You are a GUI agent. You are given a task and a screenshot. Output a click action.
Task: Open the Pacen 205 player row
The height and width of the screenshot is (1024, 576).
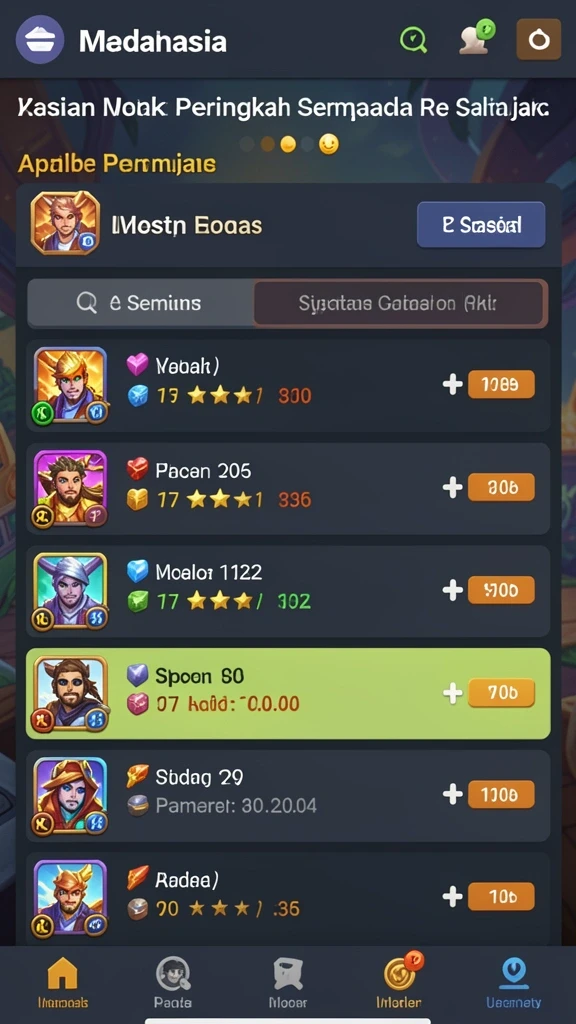pos(288,488)
